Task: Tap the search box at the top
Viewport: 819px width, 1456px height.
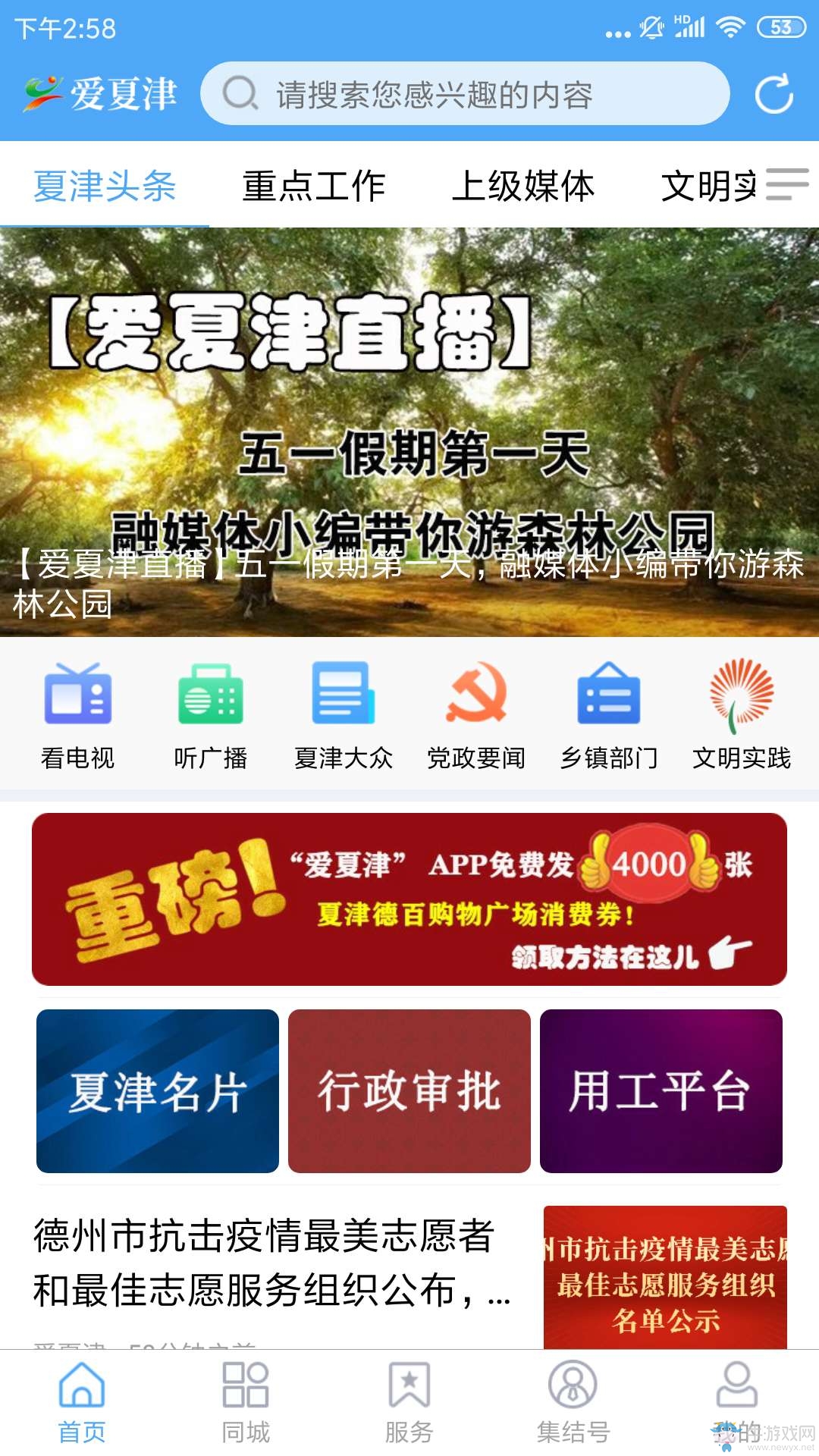Action: click(464, 94)
